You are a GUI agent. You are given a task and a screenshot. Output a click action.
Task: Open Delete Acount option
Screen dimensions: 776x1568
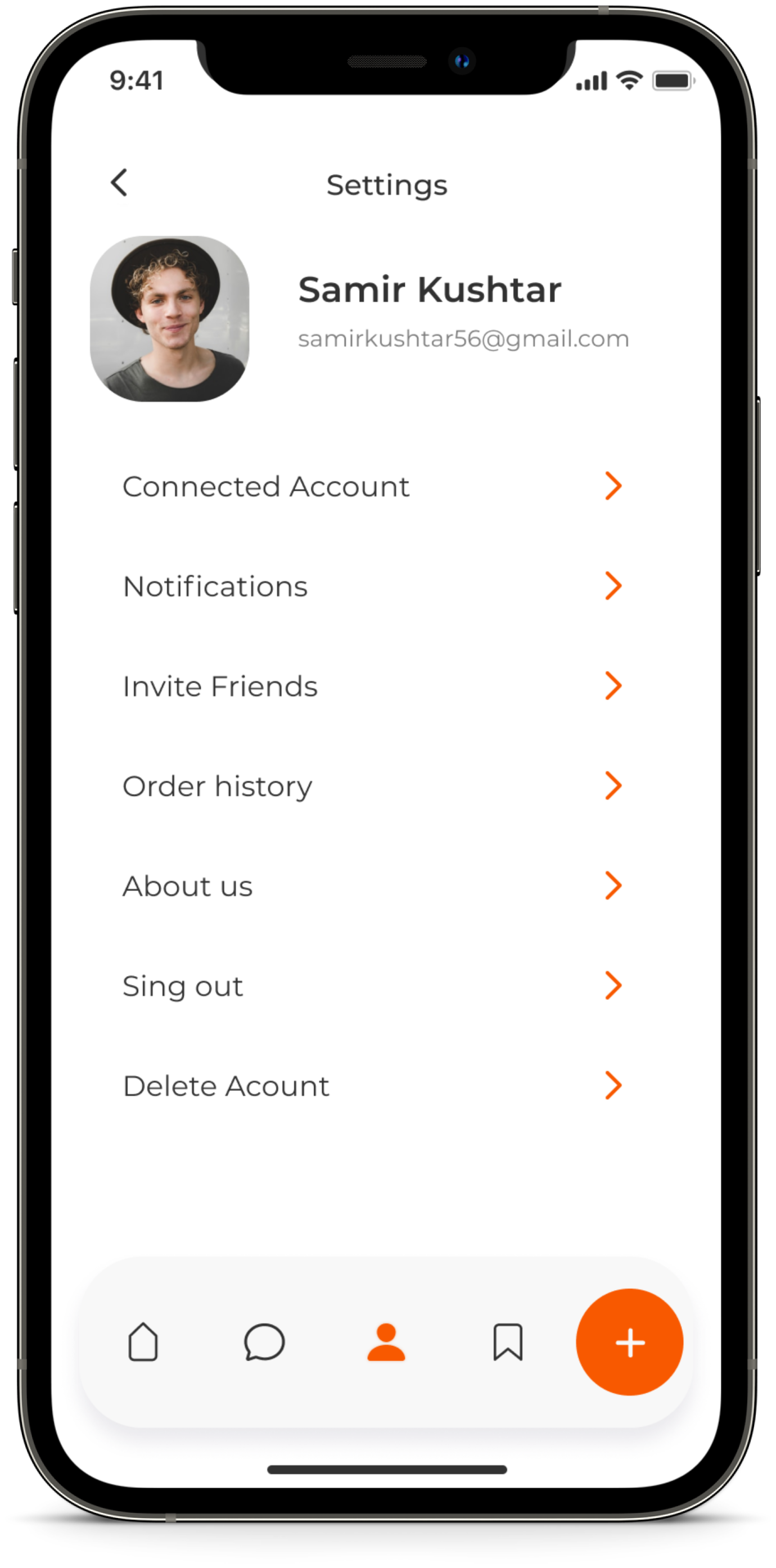[371, 1086]
